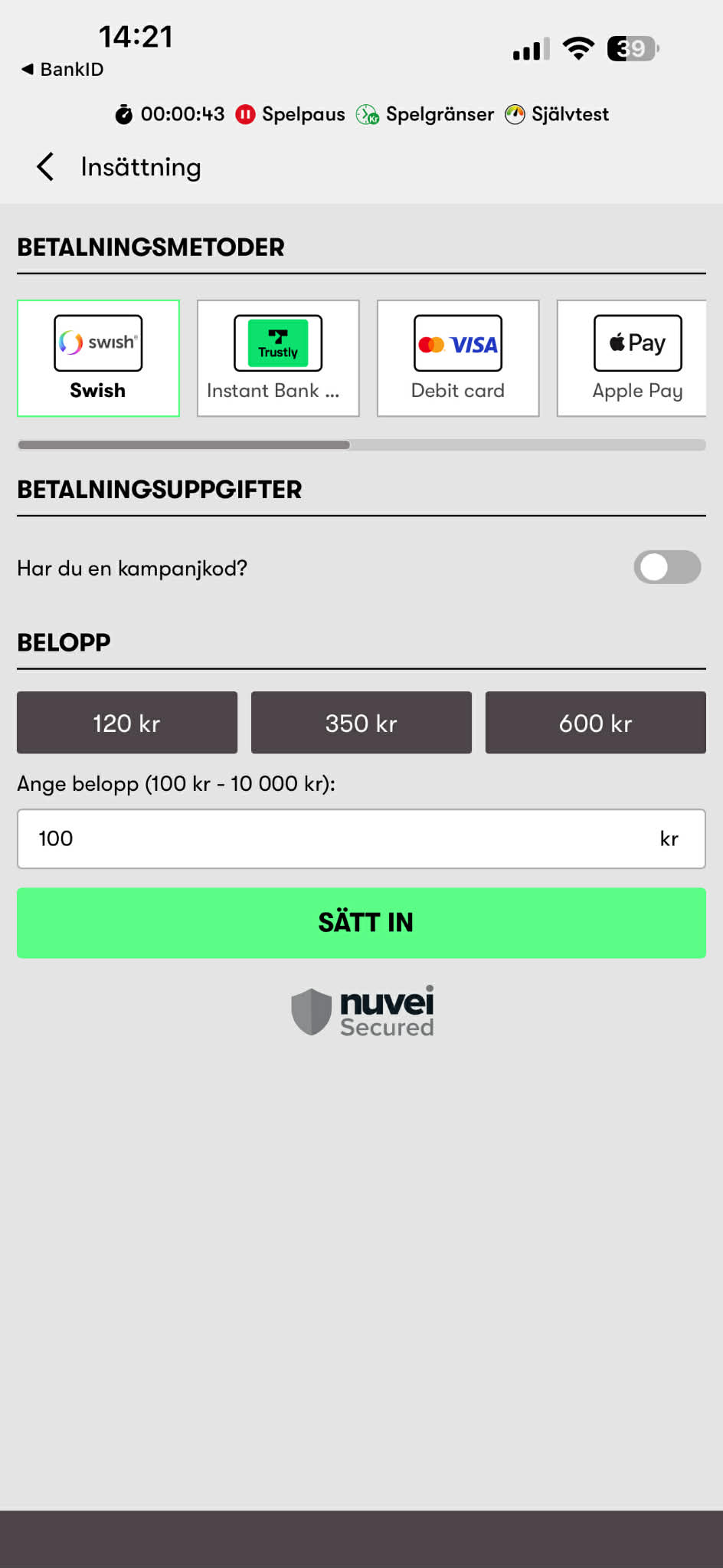
Task: Select the 600 kr amount option
Action: click(595, 722)
